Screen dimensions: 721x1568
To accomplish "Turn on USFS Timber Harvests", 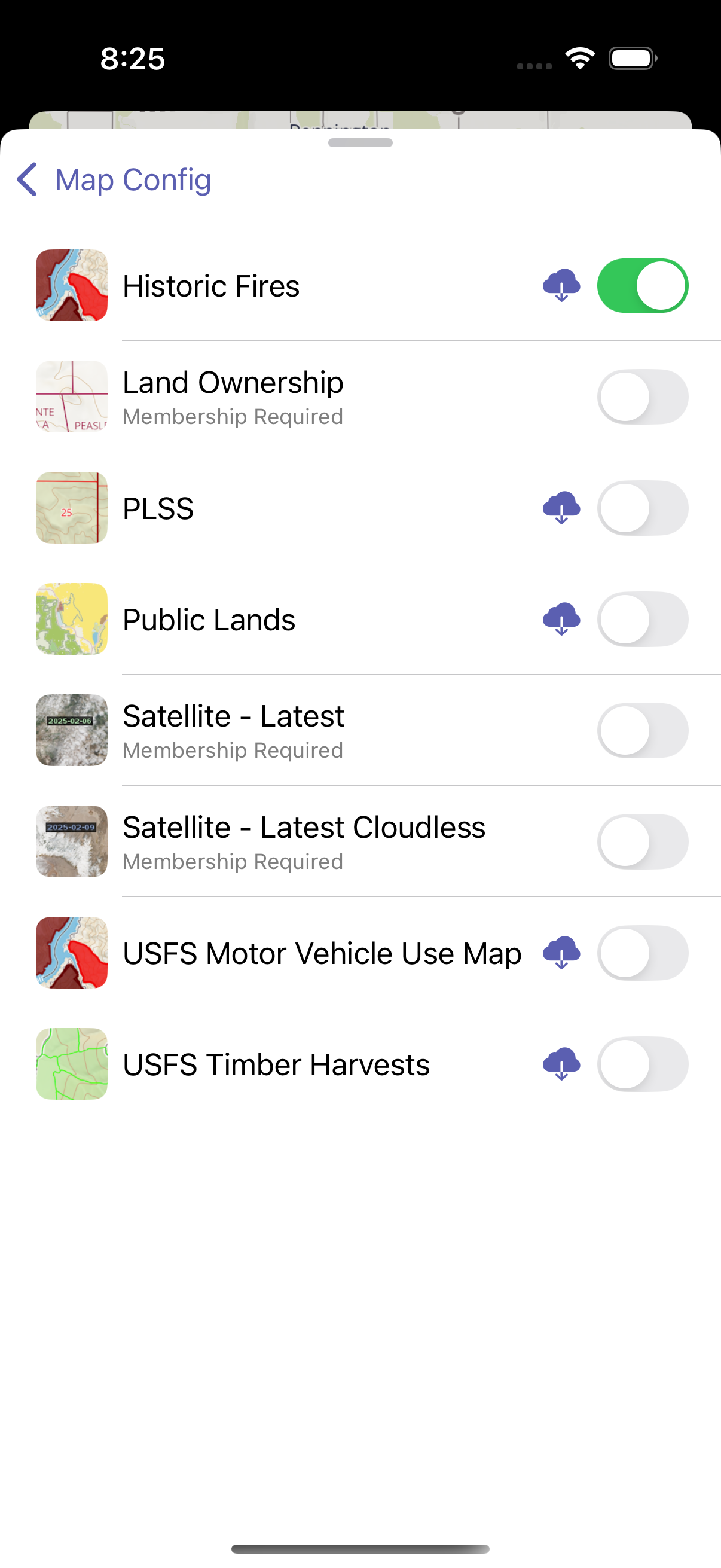I will click(643, 1064).
